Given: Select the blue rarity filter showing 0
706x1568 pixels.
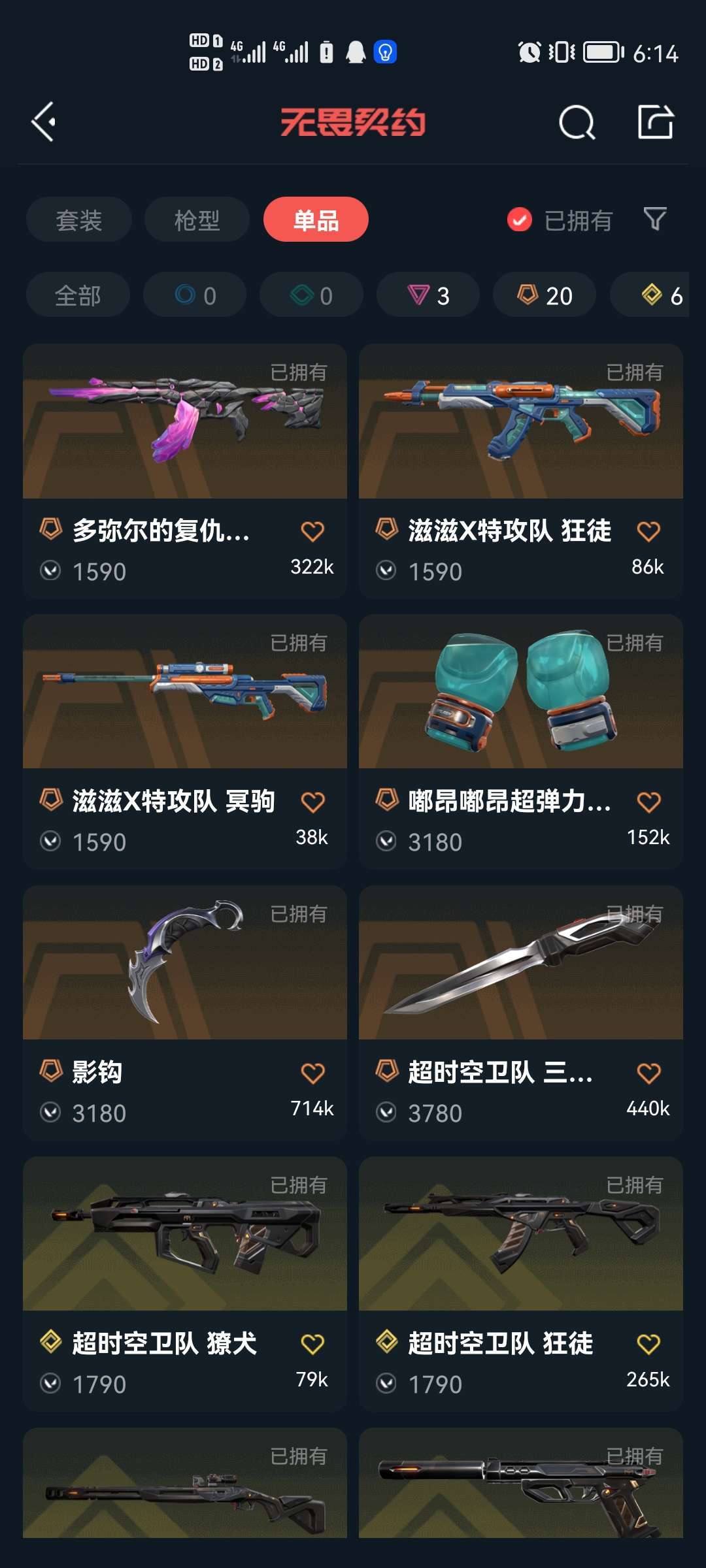Looking at the screenshot, I should pyautogui.click(x=194, y=295).
